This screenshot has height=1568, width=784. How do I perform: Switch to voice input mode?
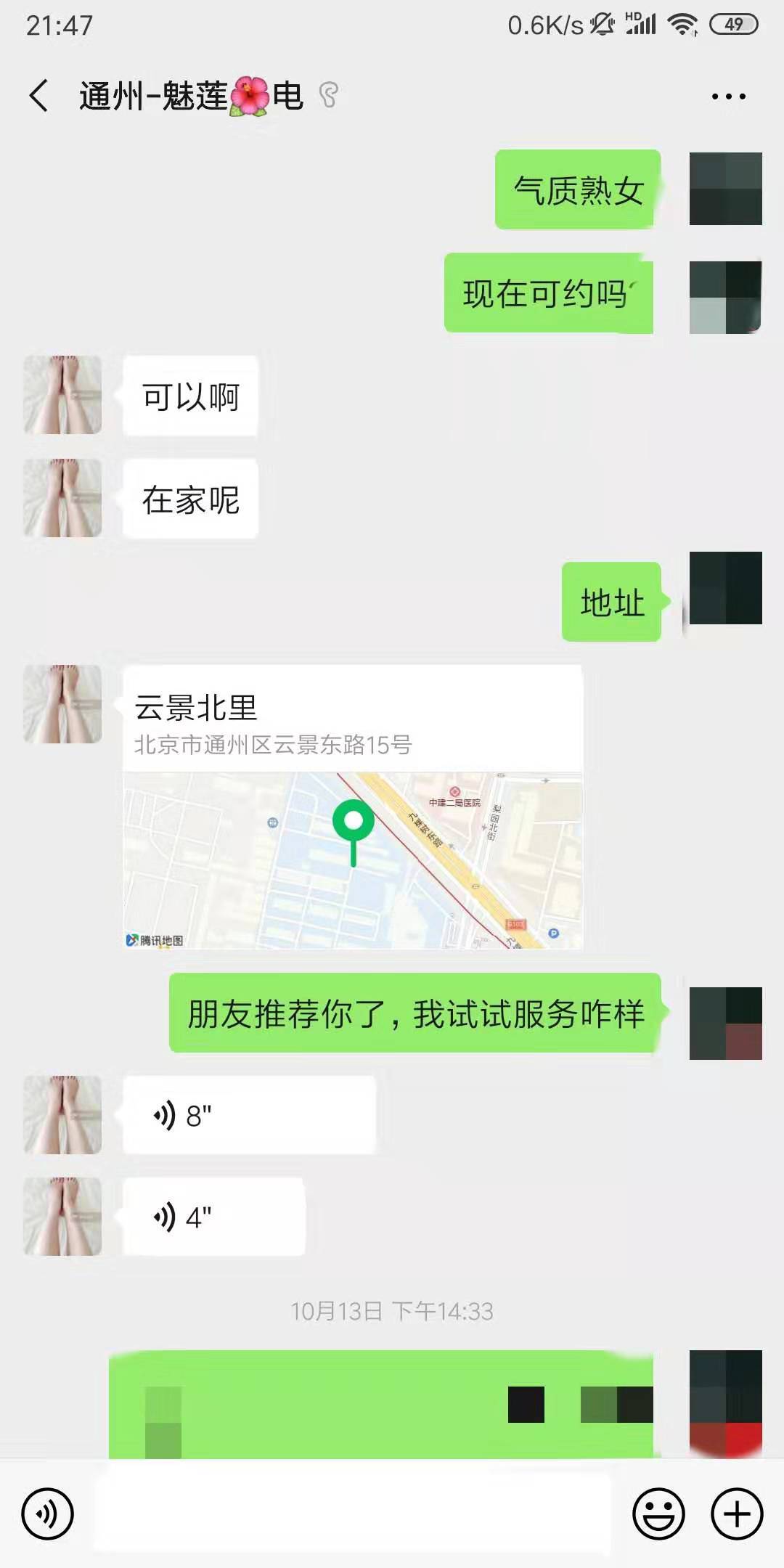pos(47,1514)
